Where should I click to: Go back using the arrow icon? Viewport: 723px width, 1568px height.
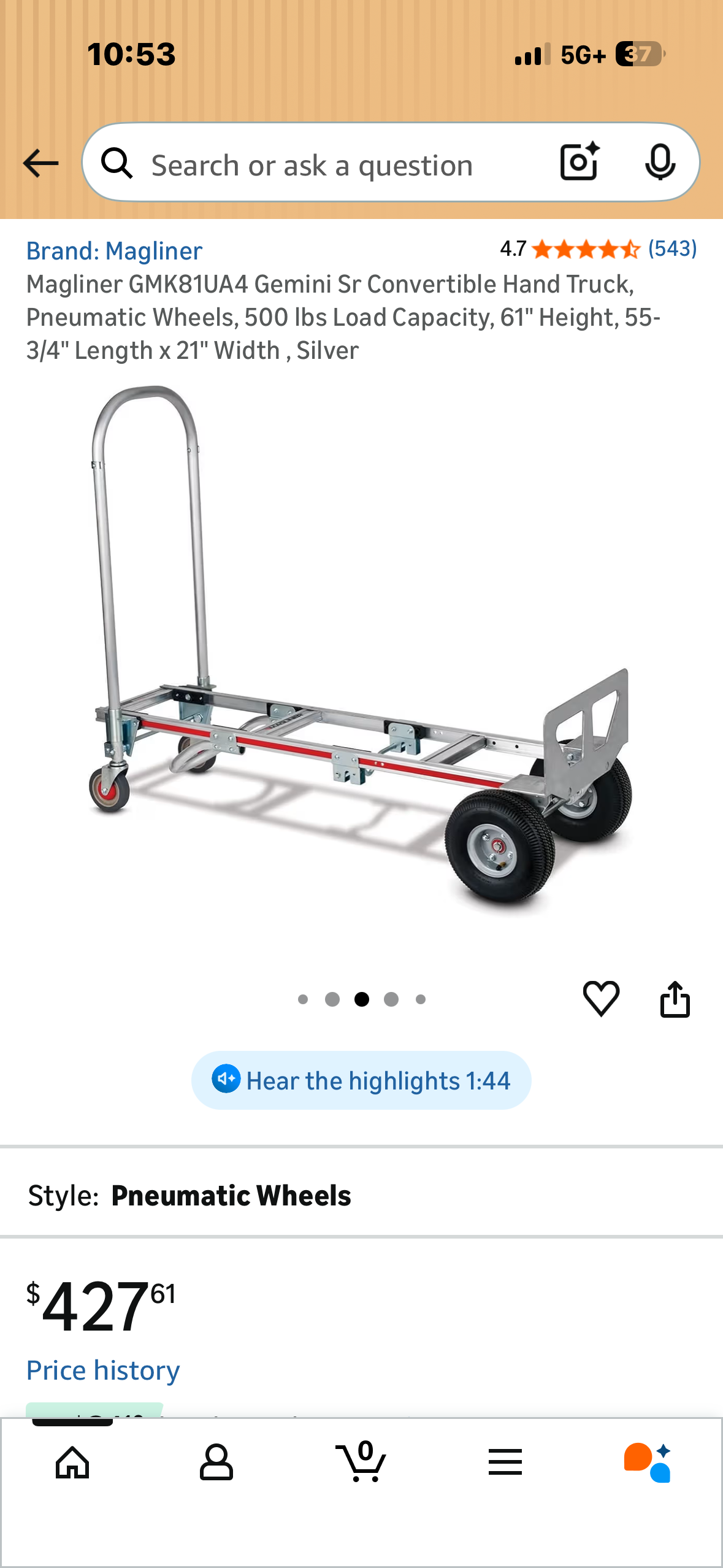click(x=40, y=163)
